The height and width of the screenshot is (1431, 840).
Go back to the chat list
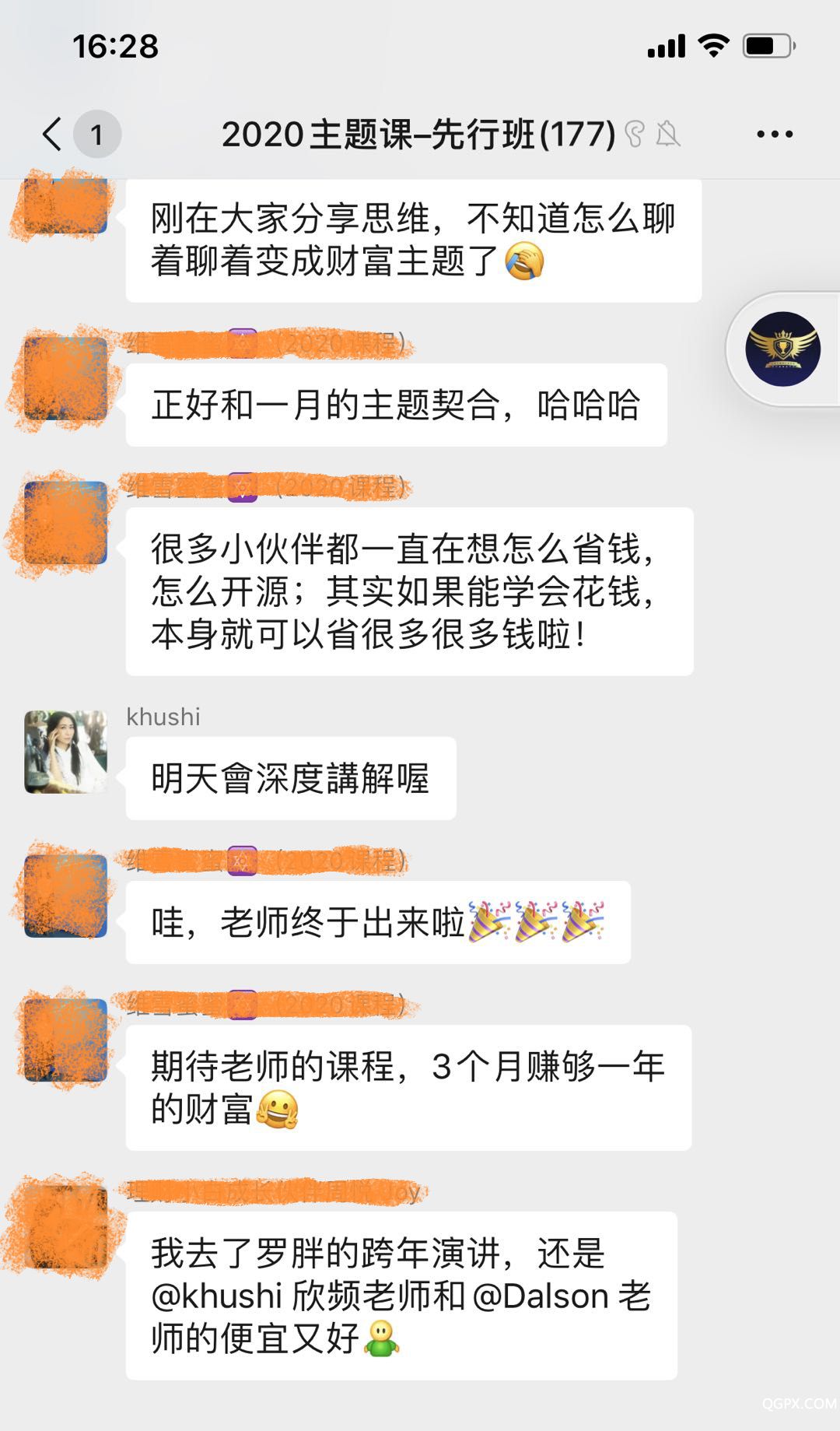point(52,135)
